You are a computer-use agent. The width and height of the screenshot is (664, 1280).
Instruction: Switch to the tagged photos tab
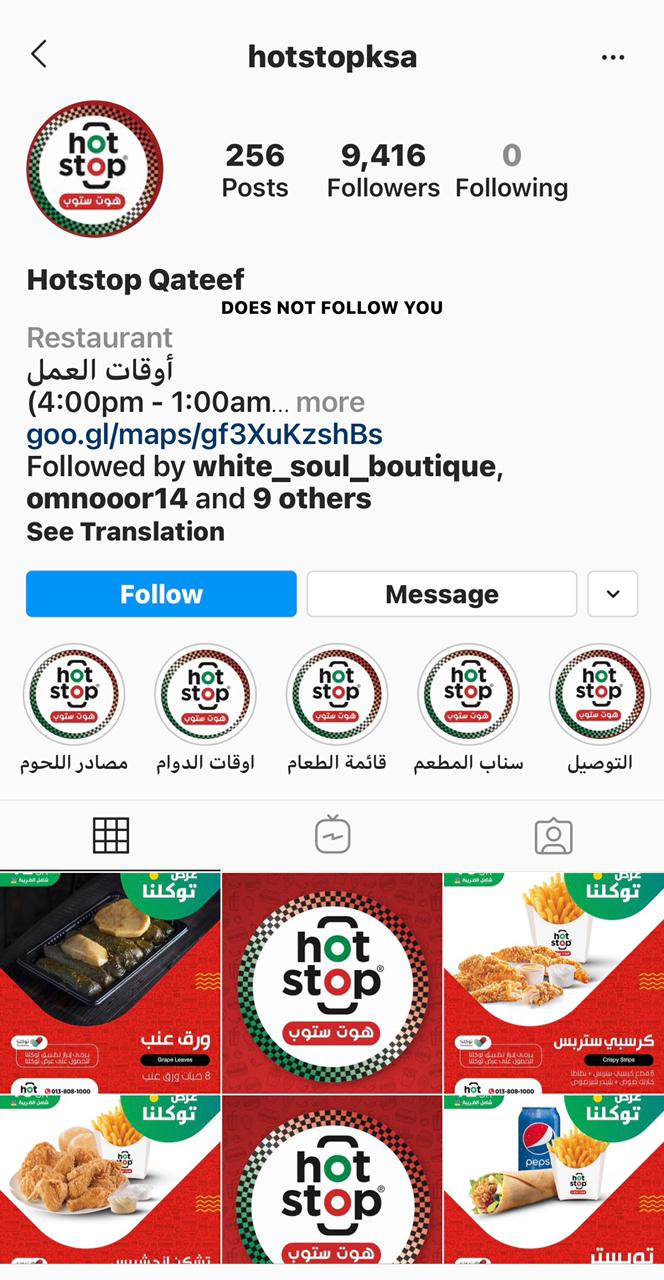[553, 835]
